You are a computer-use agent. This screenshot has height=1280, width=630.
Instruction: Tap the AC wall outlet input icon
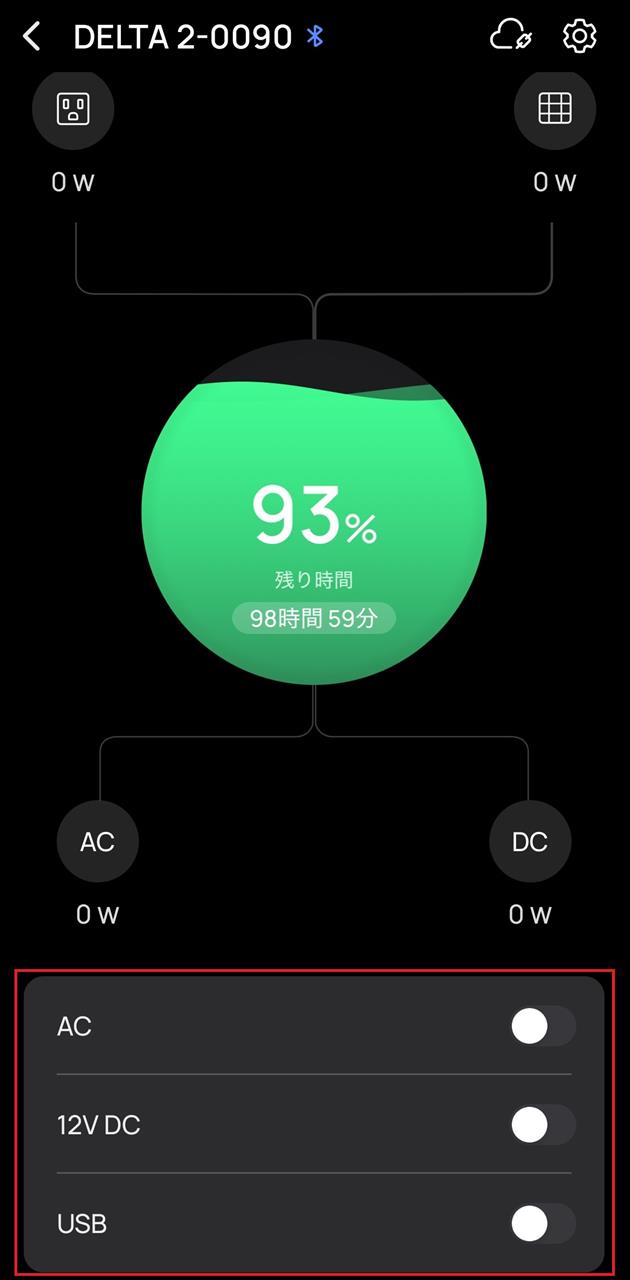tap(73, 108)
